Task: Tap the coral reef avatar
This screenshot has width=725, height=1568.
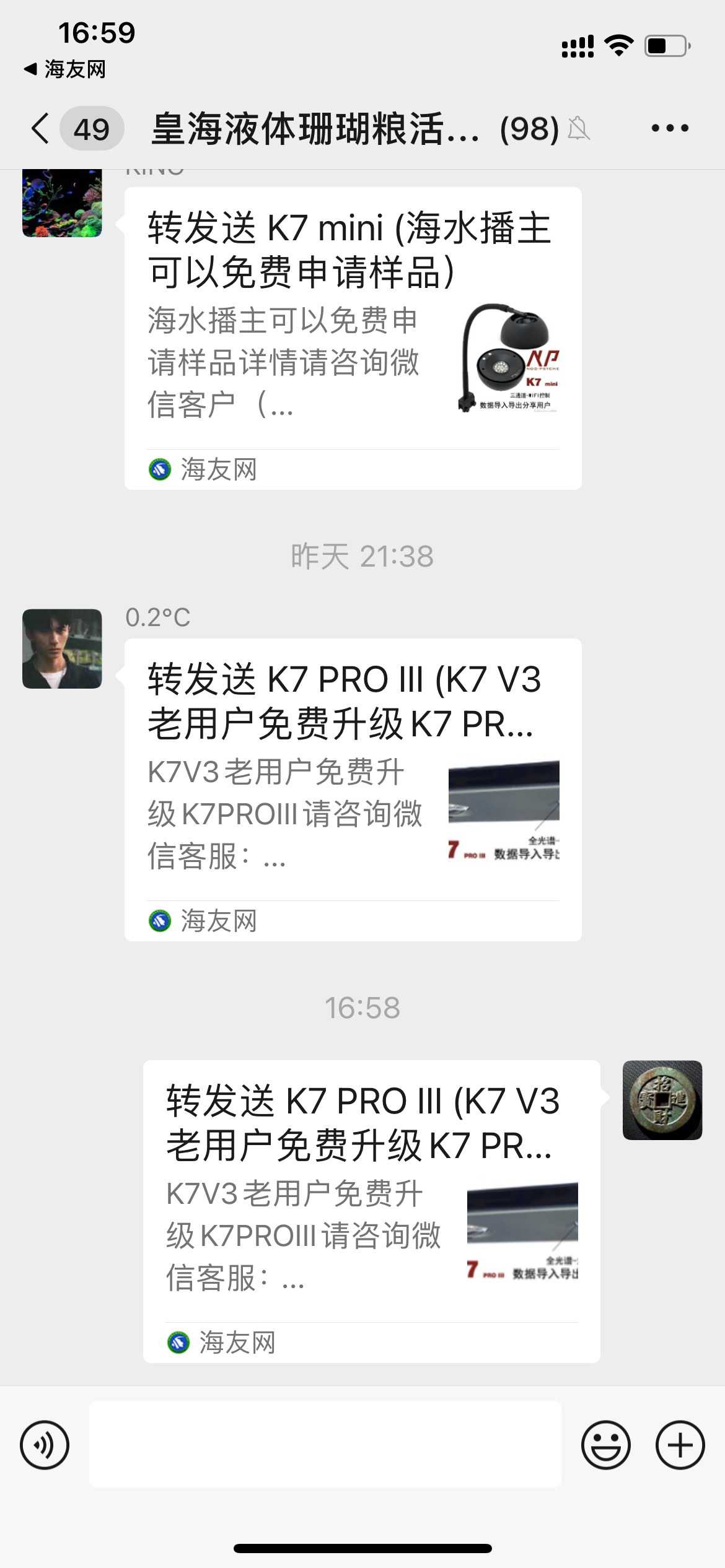Action: coord(62,203)
